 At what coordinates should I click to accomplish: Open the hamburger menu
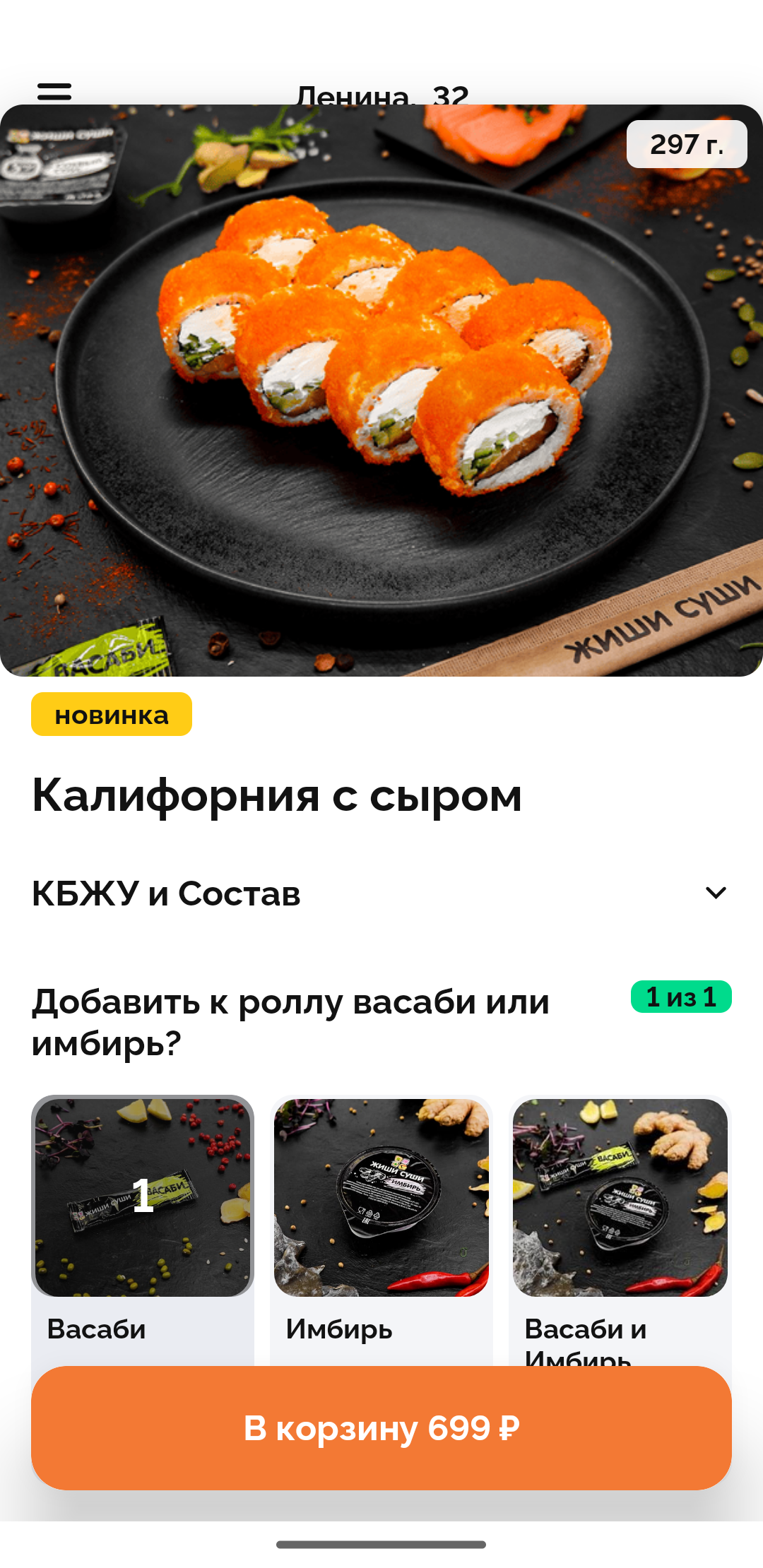point(54,92)
